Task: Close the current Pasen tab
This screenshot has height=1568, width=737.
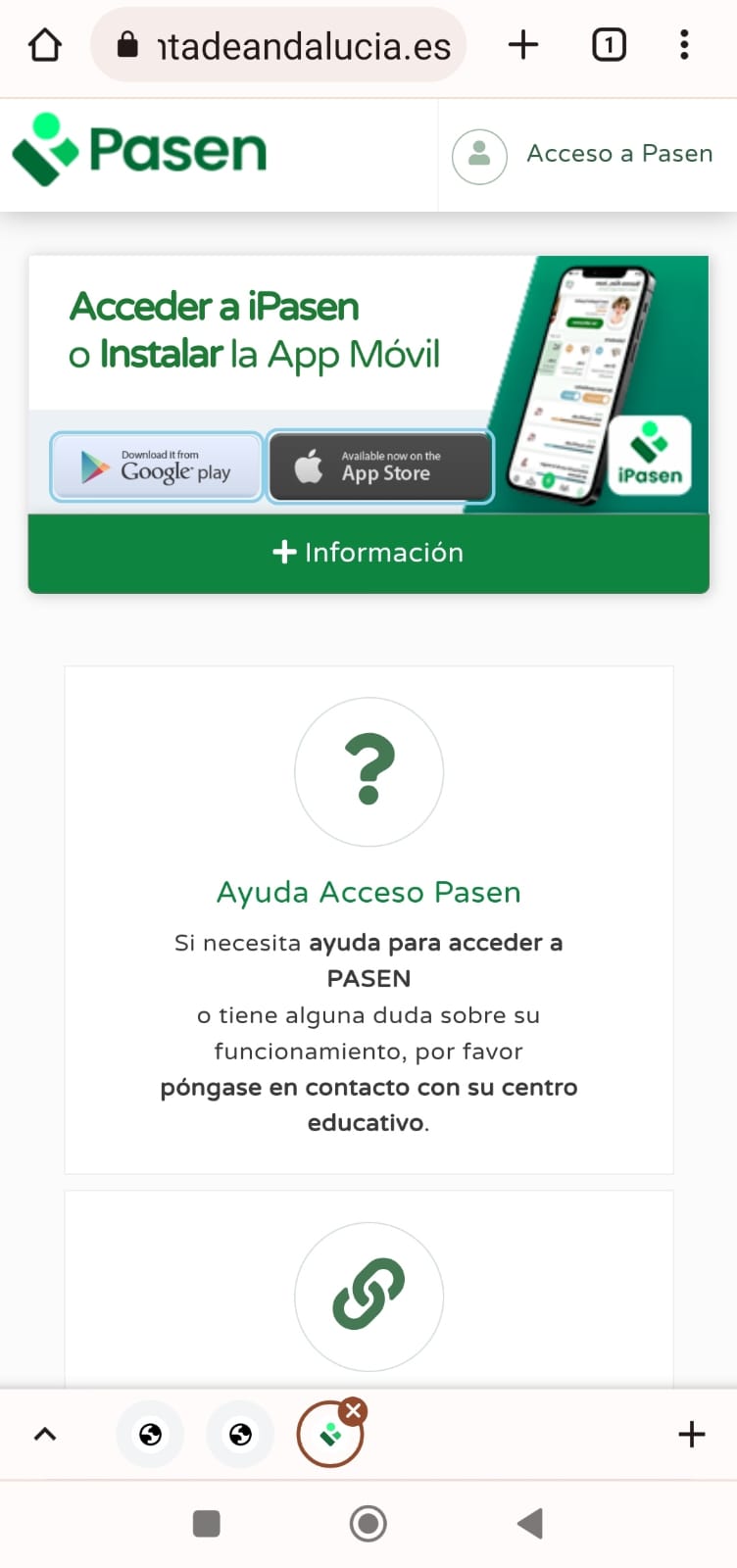Action: (355, 1411)
